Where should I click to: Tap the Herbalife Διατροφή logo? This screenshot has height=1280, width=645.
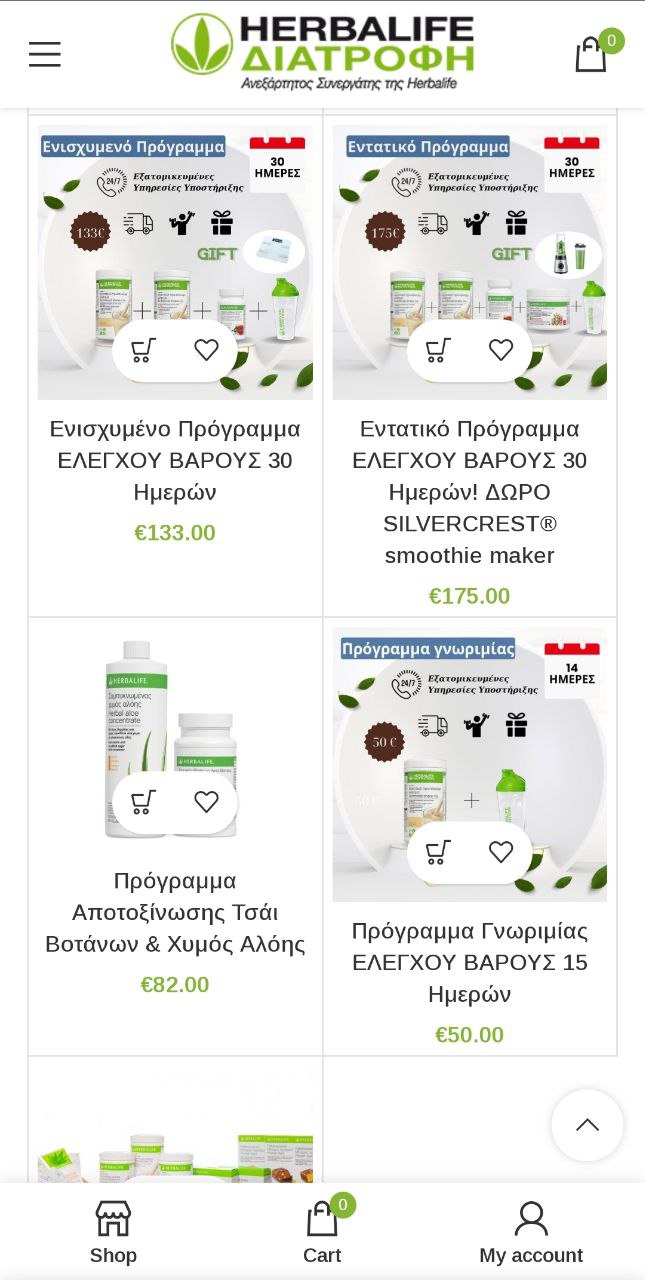pyautogui.click(x=322, y=52)
